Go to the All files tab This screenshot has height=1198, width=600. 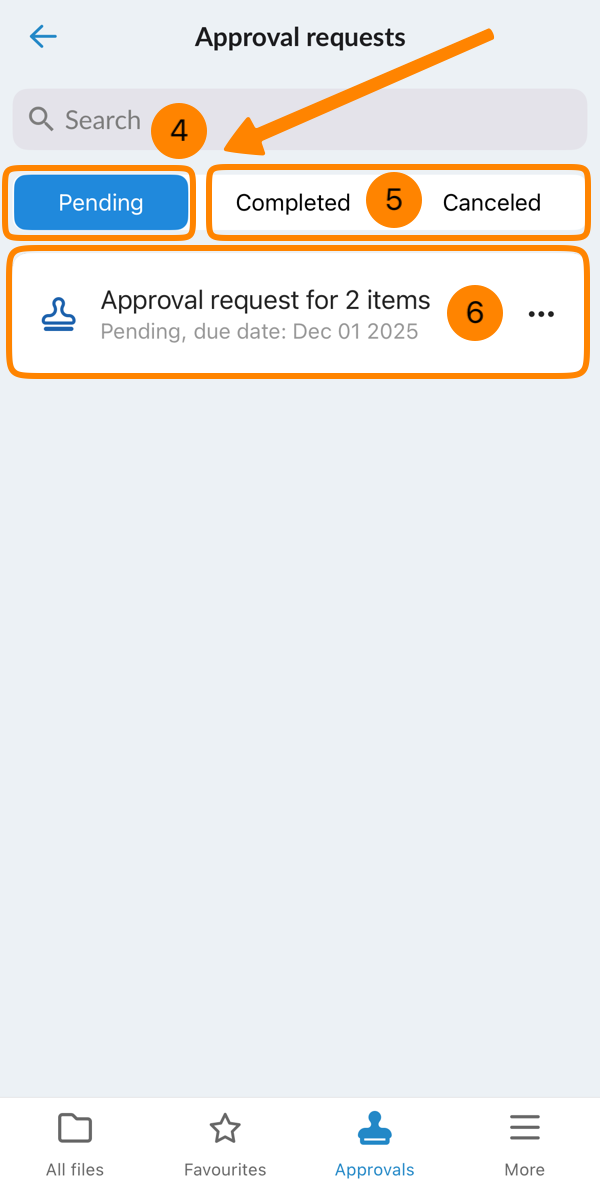point(75,1144)
